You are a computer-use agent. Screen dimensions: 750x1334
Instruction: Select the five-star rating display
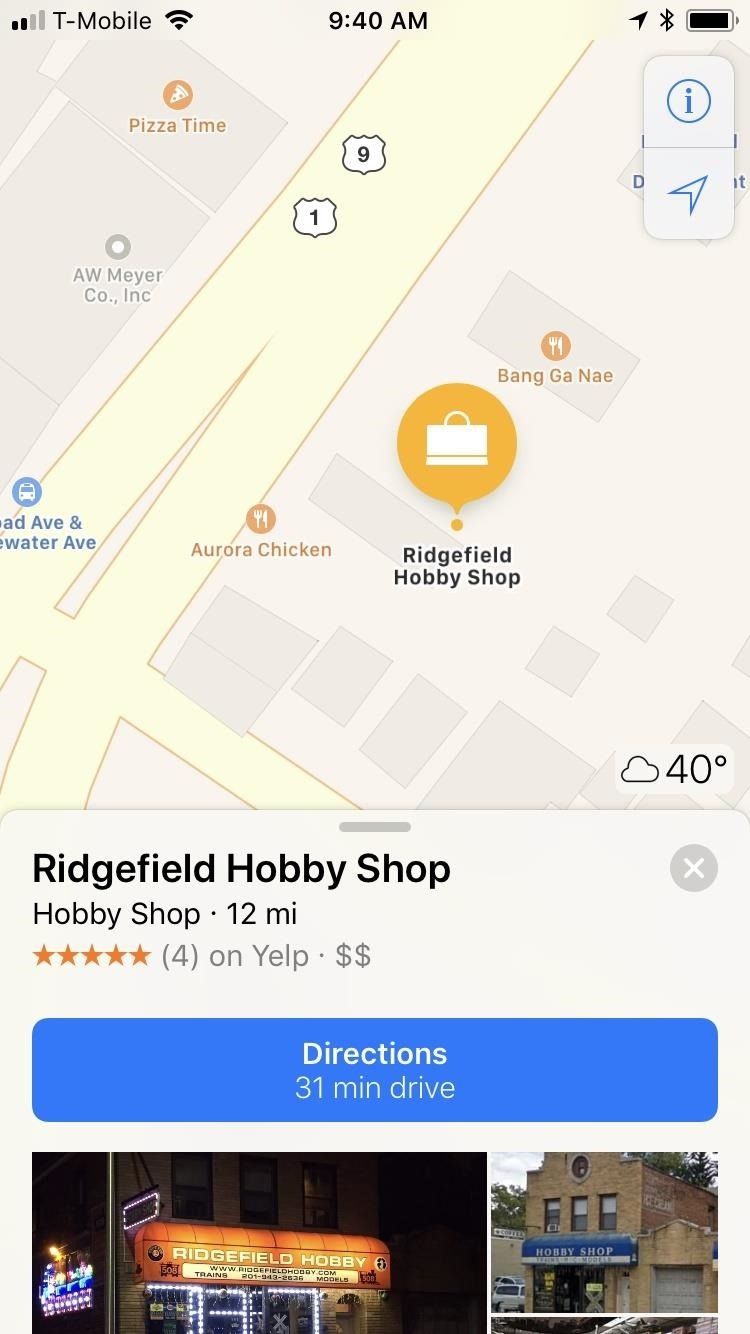pyautogui.click(x=92, y=955)
